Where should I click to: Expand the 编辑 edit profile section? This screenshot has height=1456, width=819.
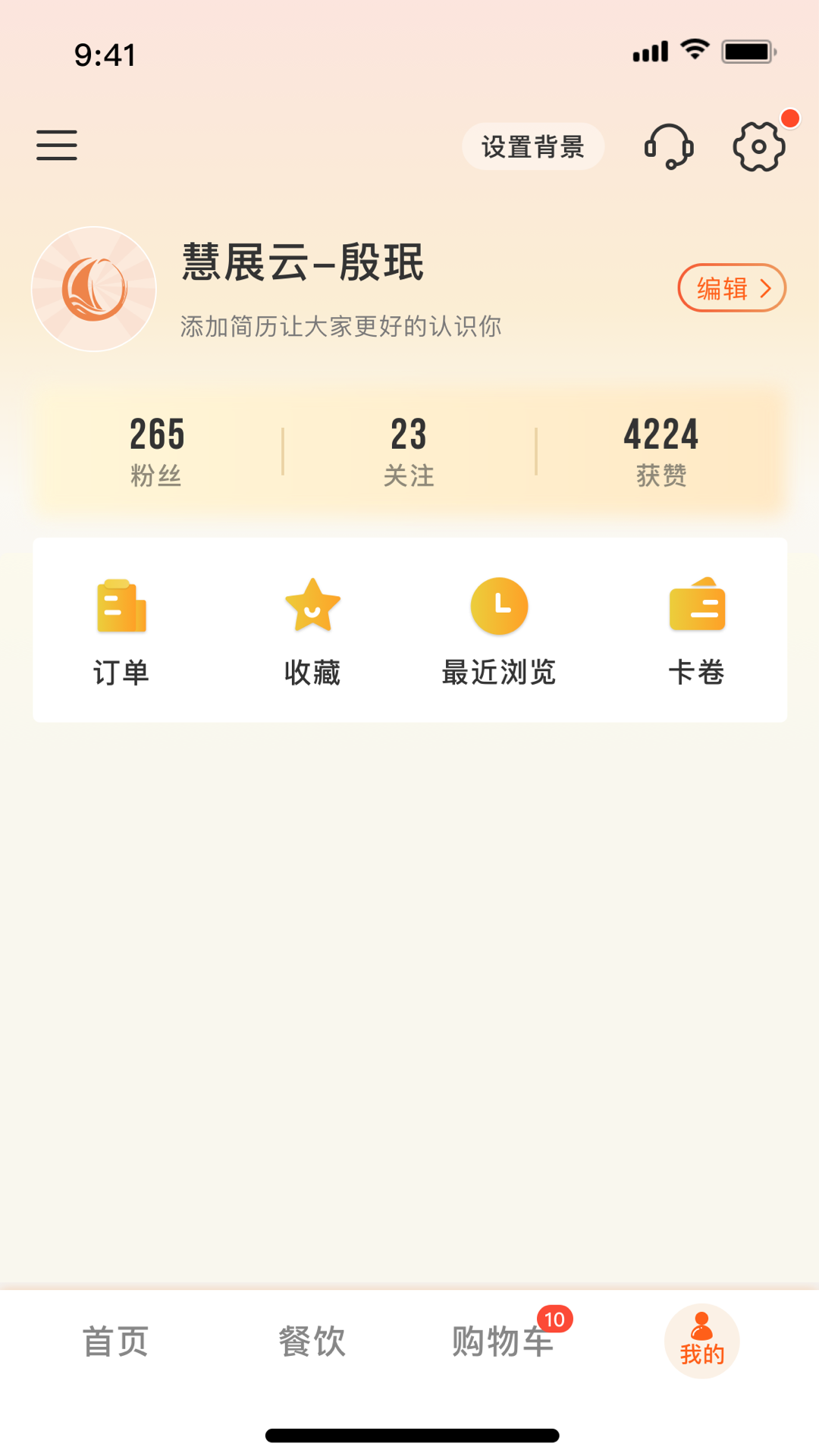click(730, 288)
